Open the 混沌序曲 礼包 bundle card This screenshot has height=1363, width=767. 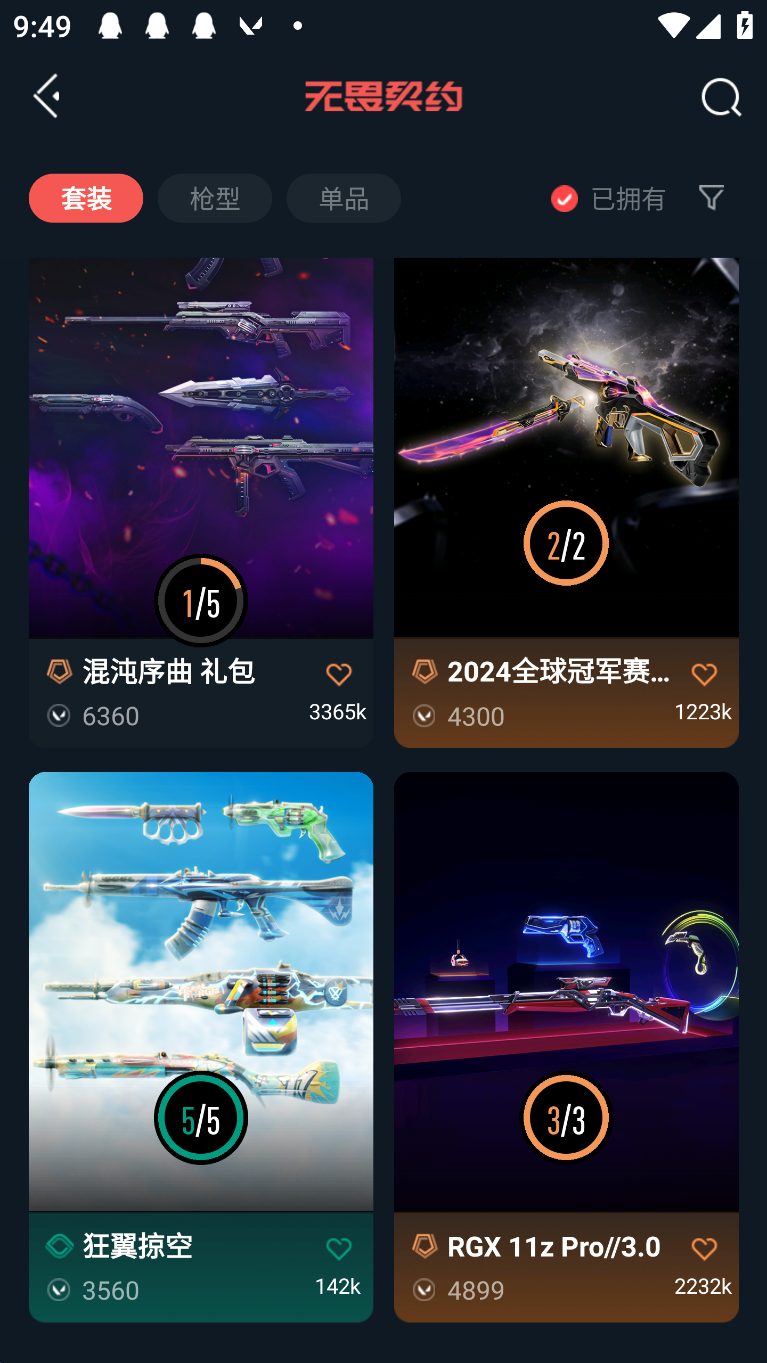point(201,502)
